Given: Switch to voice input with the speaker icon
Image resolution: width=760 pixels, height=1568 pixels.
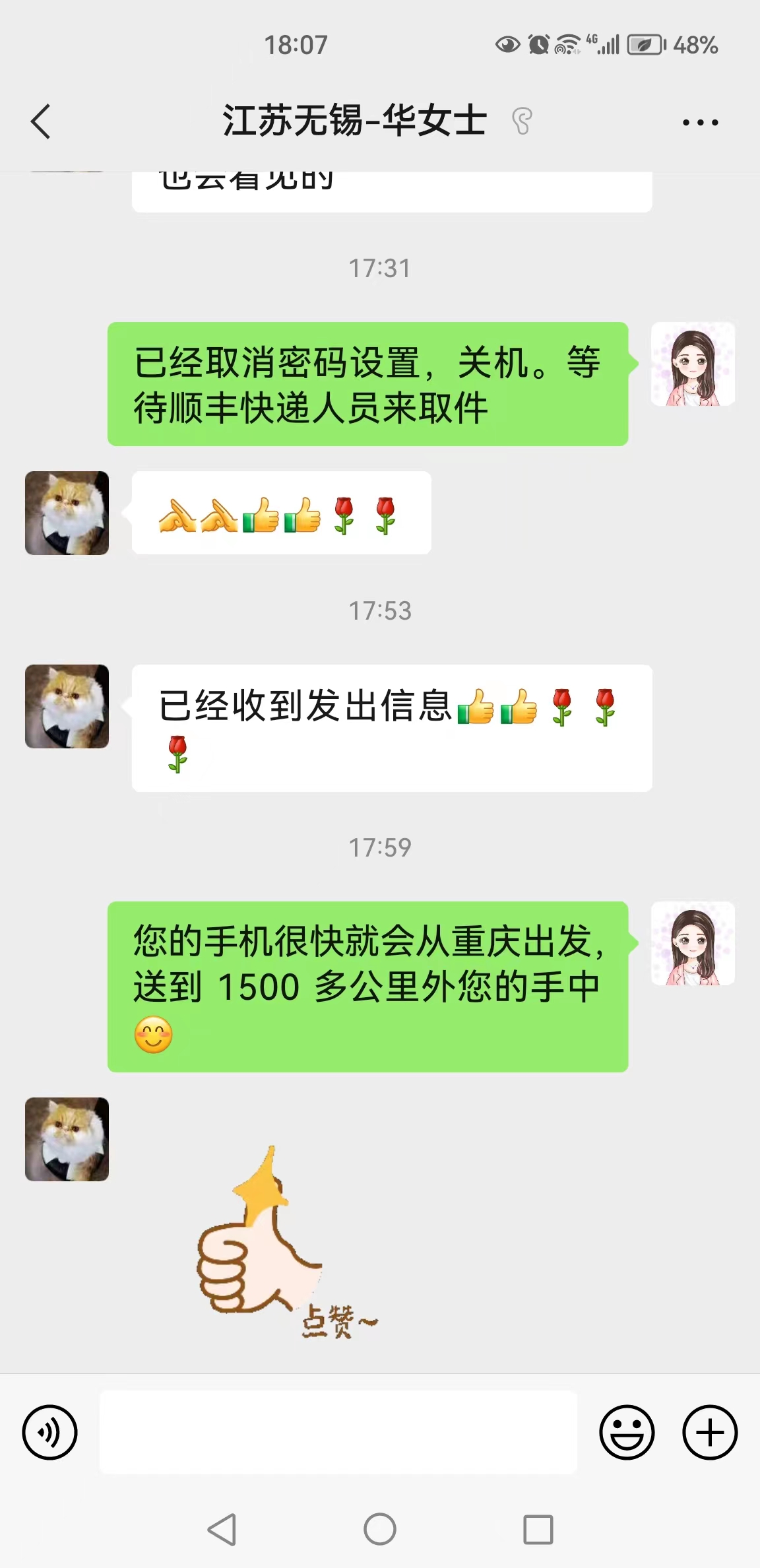Looking at the screenshot, I should [x=49, y=1431].
